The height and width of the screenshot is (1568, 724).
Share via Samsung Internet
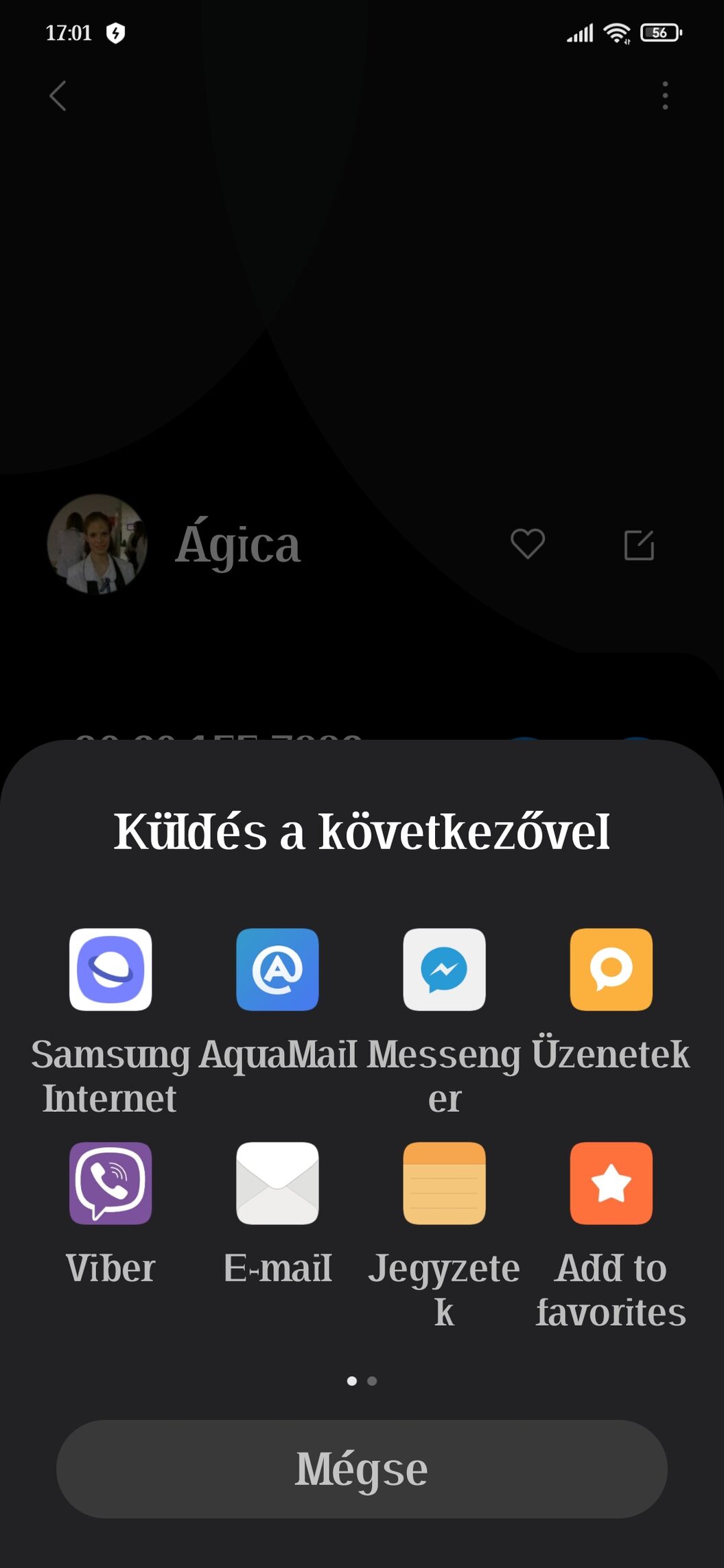(x=110, y=969)
